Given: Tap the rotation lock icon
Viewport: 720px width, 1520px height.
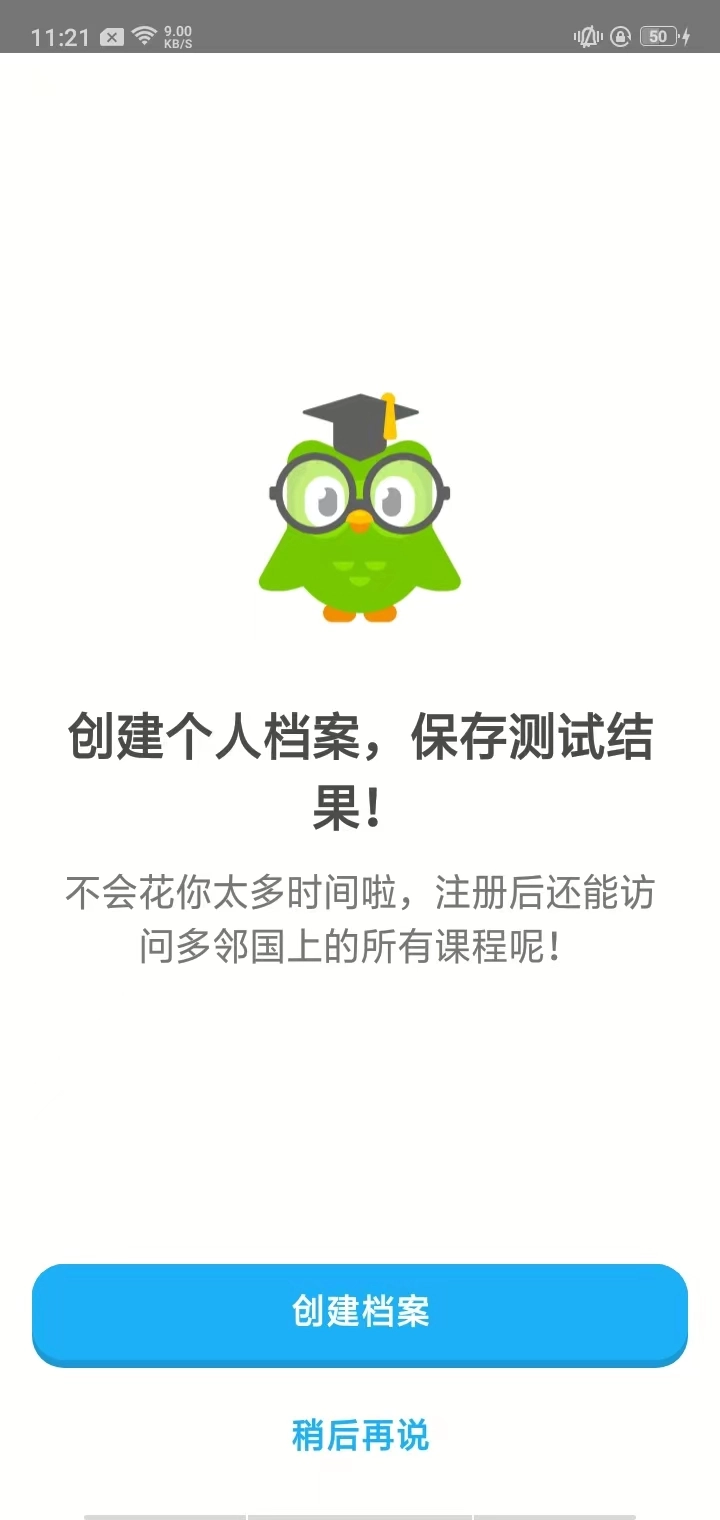Looking at the screenshot, I should click(620, 36).
